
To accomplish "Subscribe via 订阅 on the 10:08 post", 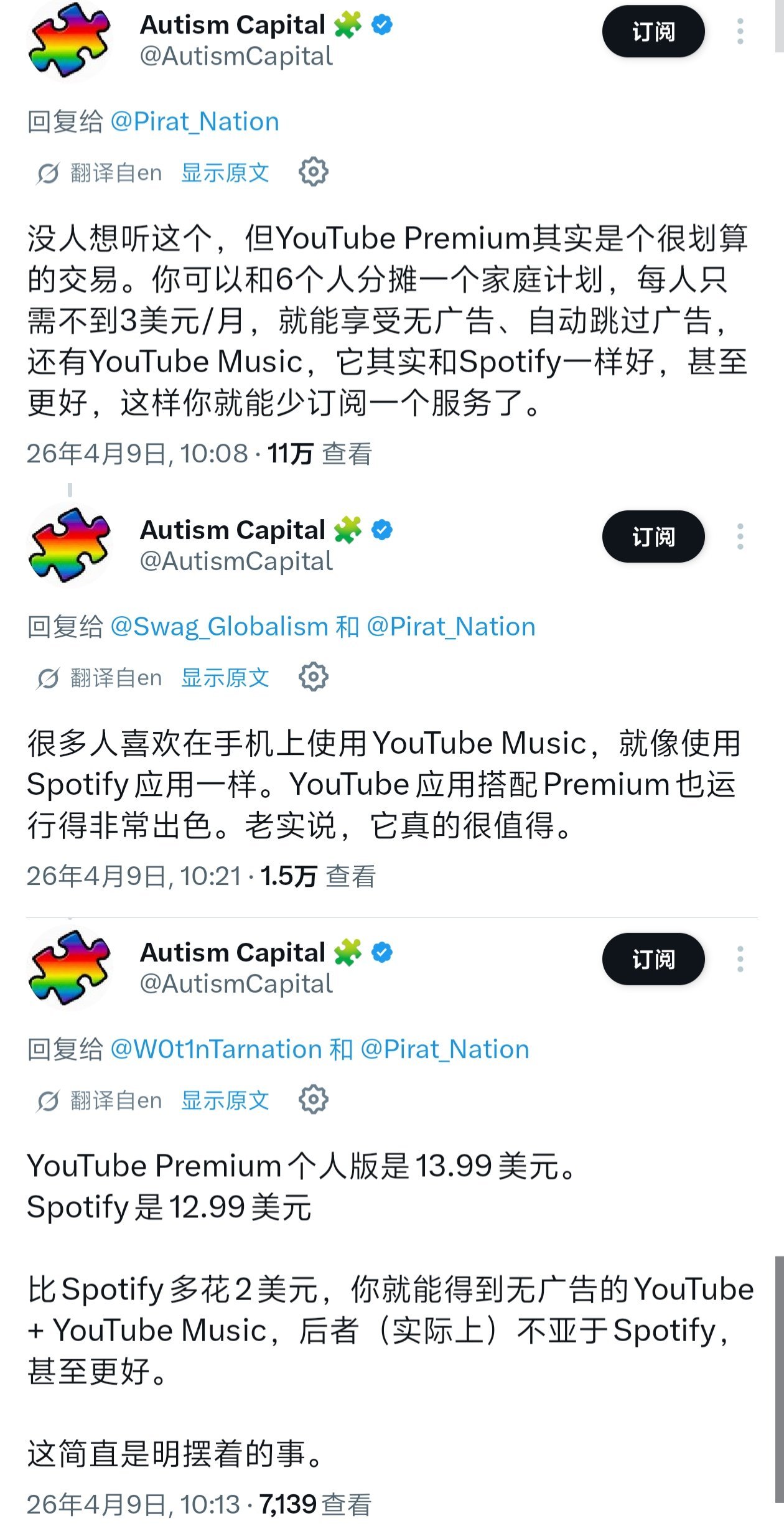I will coord(653,32).
